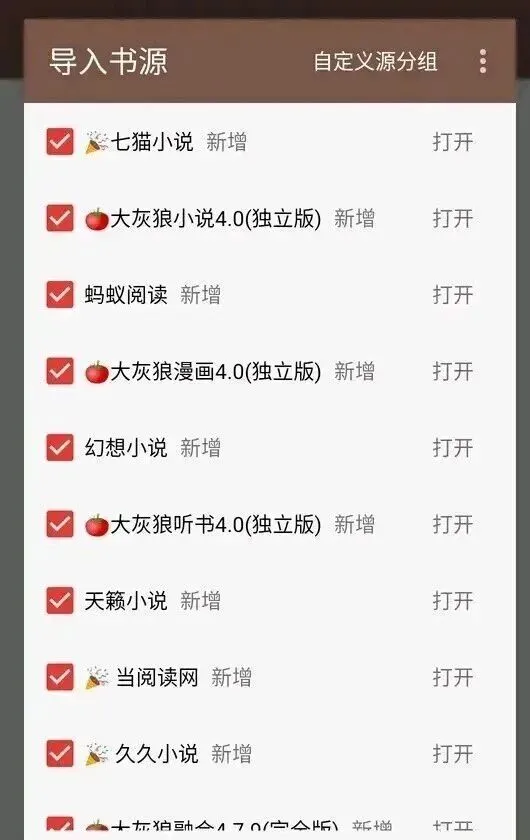
Task: Open 幻想小说 with its 打开 button
Action: (453, 448)
